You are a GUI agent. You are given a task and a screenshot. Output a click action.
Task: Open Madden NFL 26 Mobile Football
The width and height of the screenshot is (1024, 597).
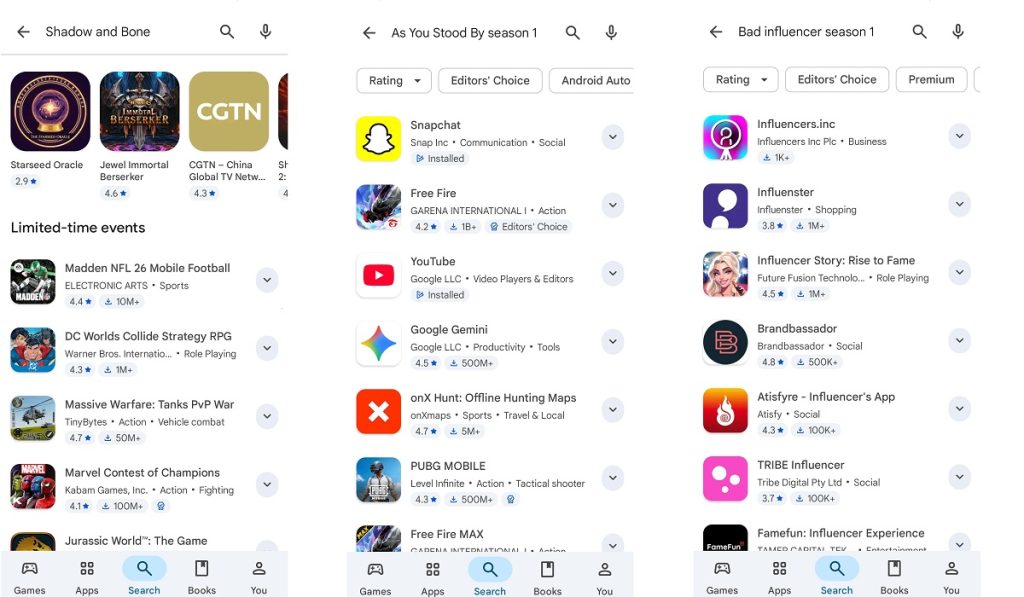[x=147, y=268]
